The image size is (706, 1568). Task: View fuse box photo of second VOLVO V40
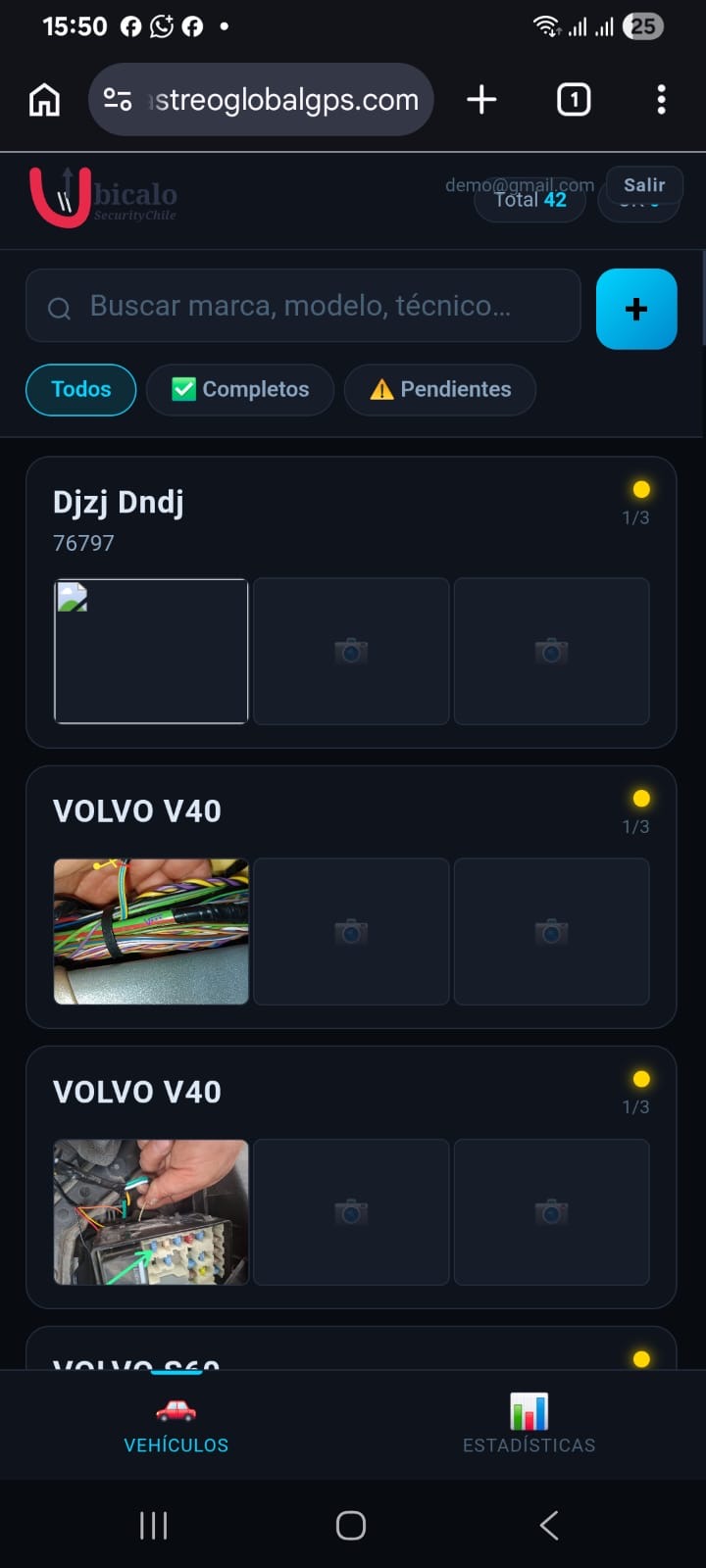151,1212
